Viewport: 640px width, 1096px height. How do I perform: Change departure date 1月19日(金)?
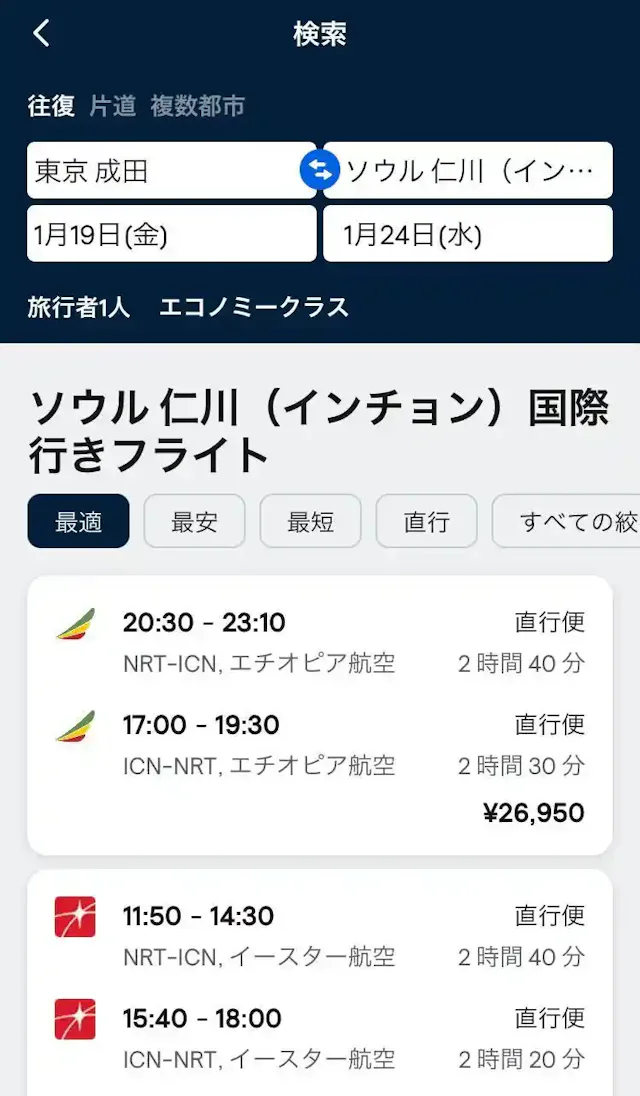(x=171, y=234)
